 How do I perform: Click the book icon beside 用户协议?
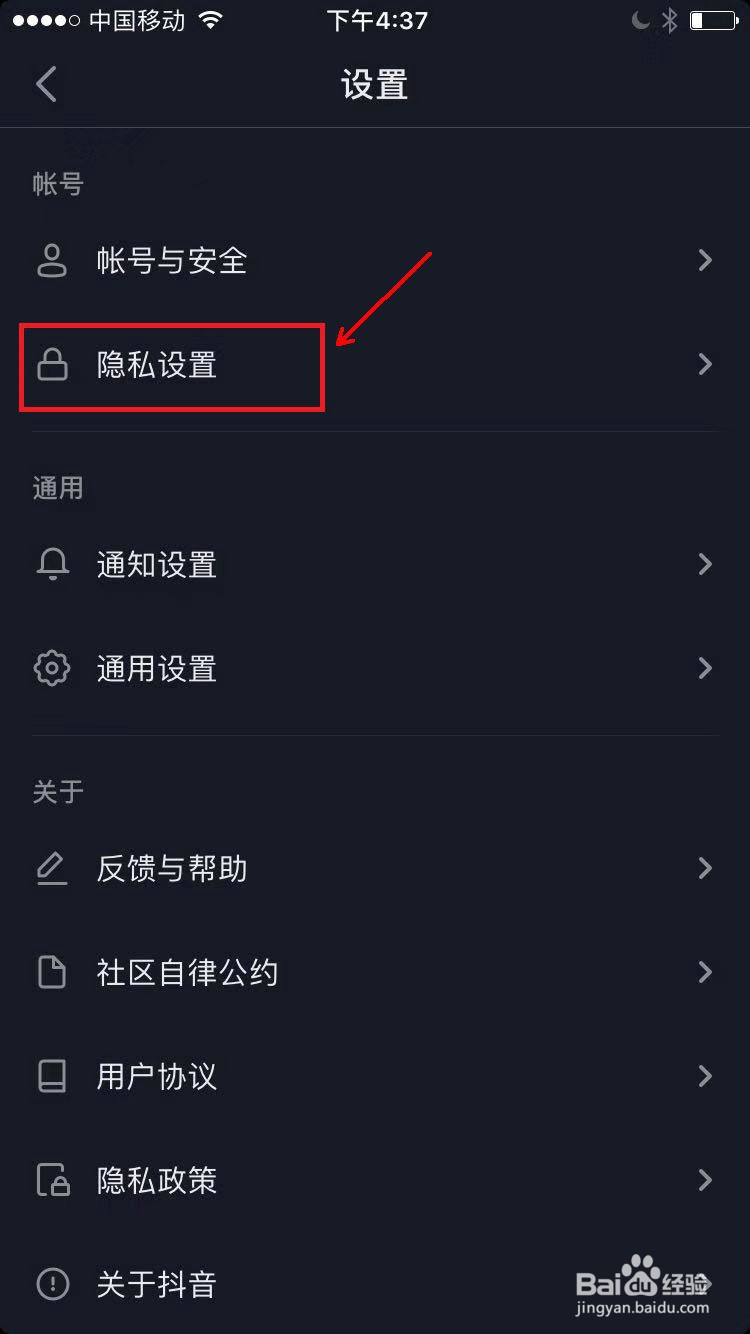(x=53, y=1076)
